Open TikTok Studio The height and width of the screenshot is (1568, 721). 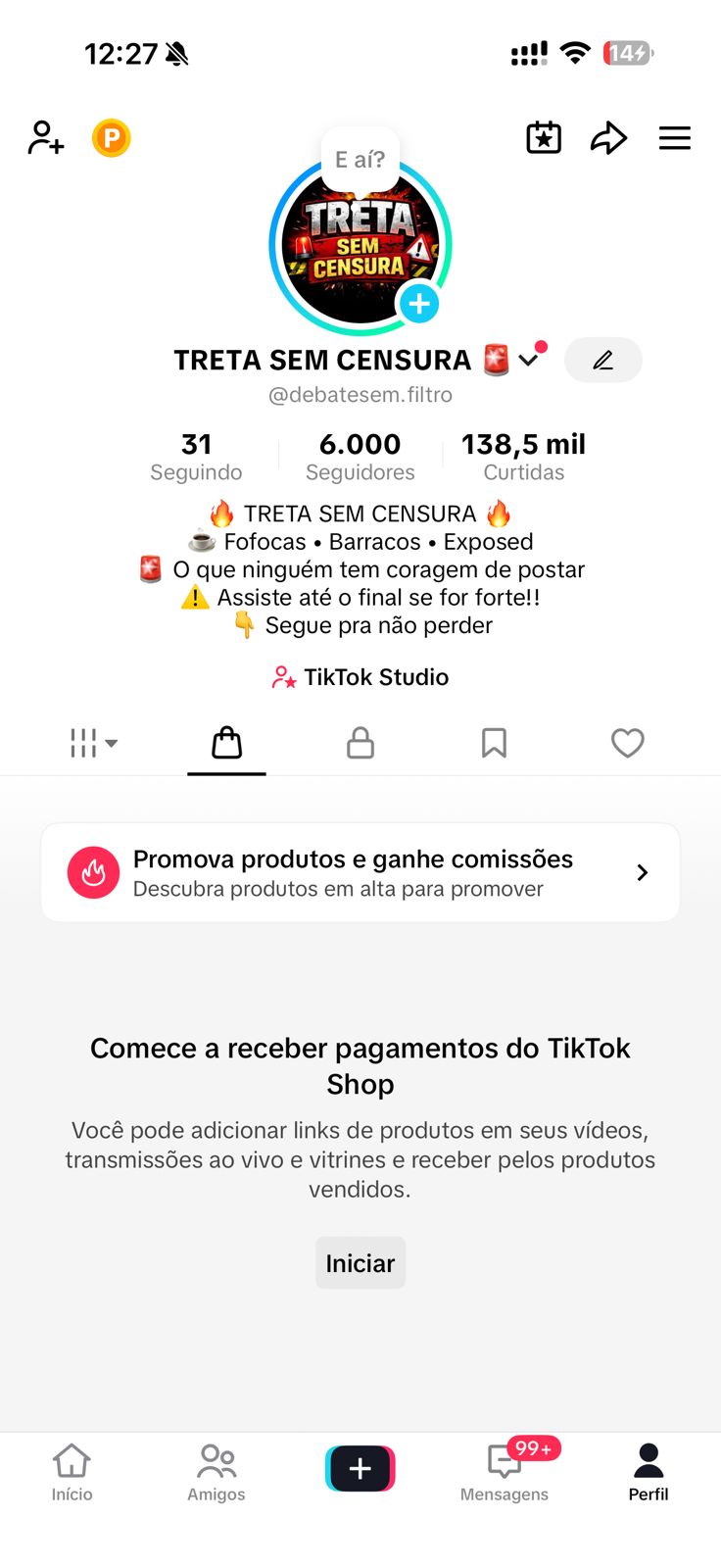tap(360, 677)
